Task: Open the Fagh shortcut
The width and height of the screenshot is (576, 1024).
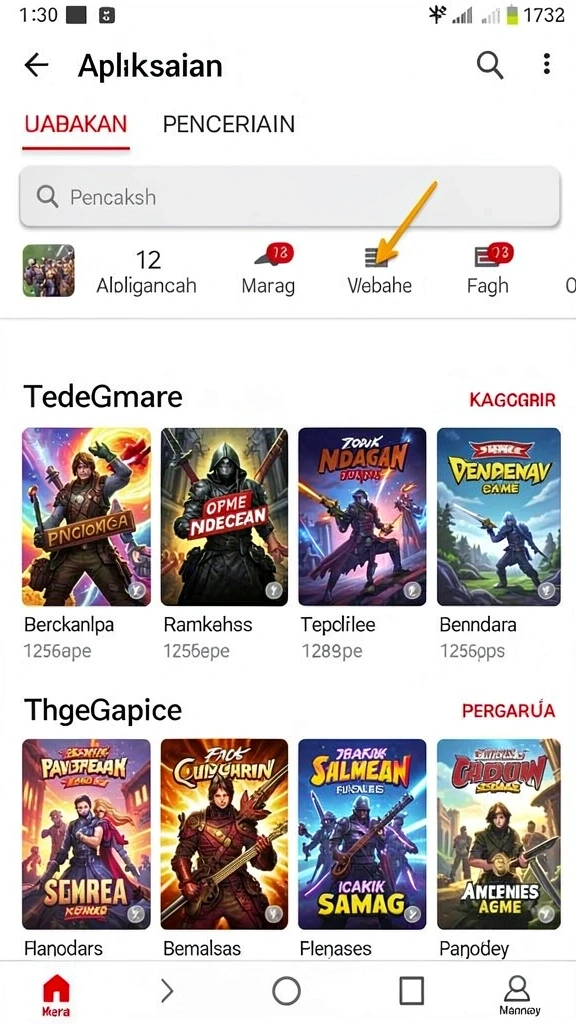Action: pyautogui.click(x=488, y=270)
